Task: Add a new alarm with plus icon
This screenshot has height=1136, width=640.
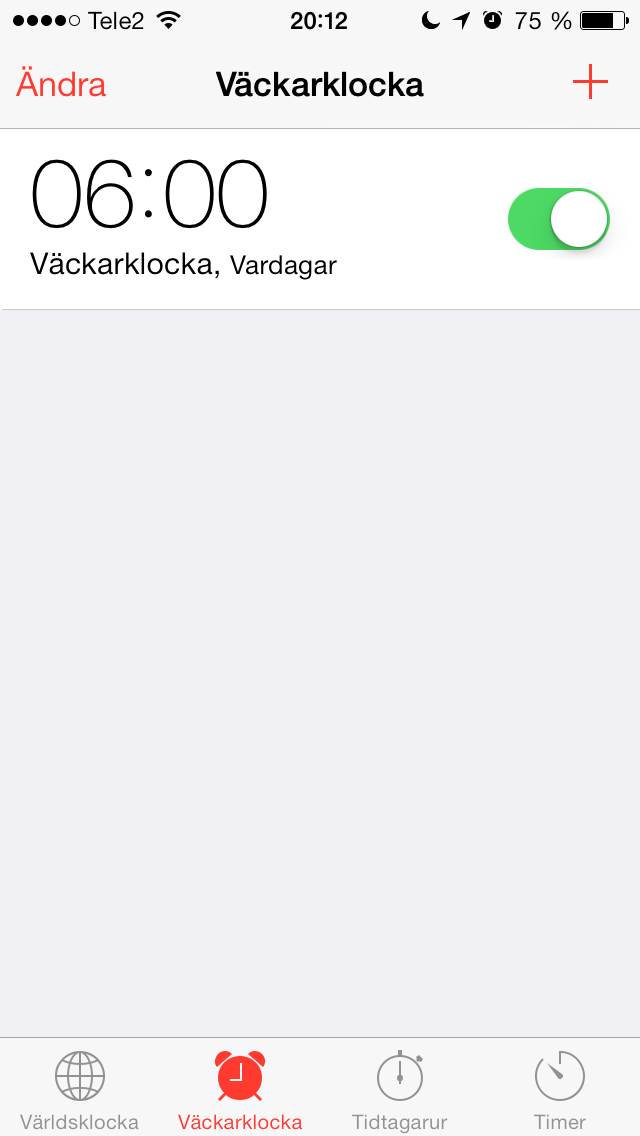Action: coord(590,83)
